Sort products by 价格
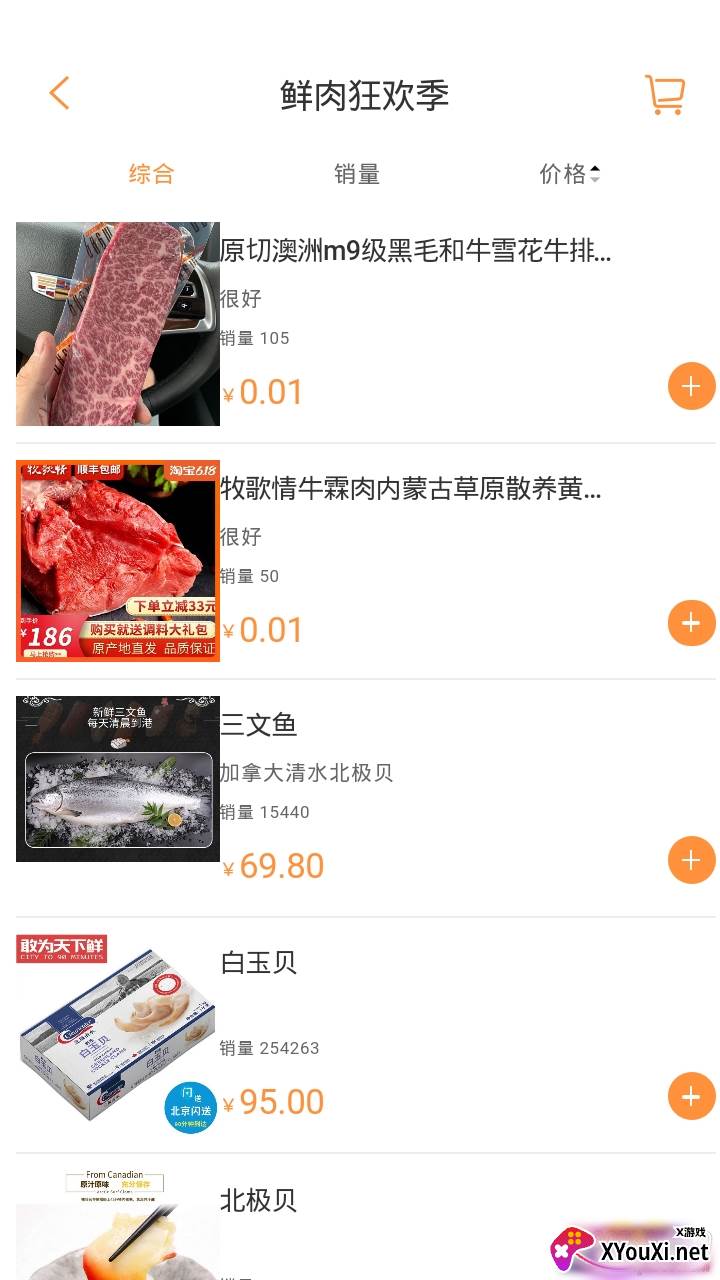 pyautogui.click(x=569, y=174)
